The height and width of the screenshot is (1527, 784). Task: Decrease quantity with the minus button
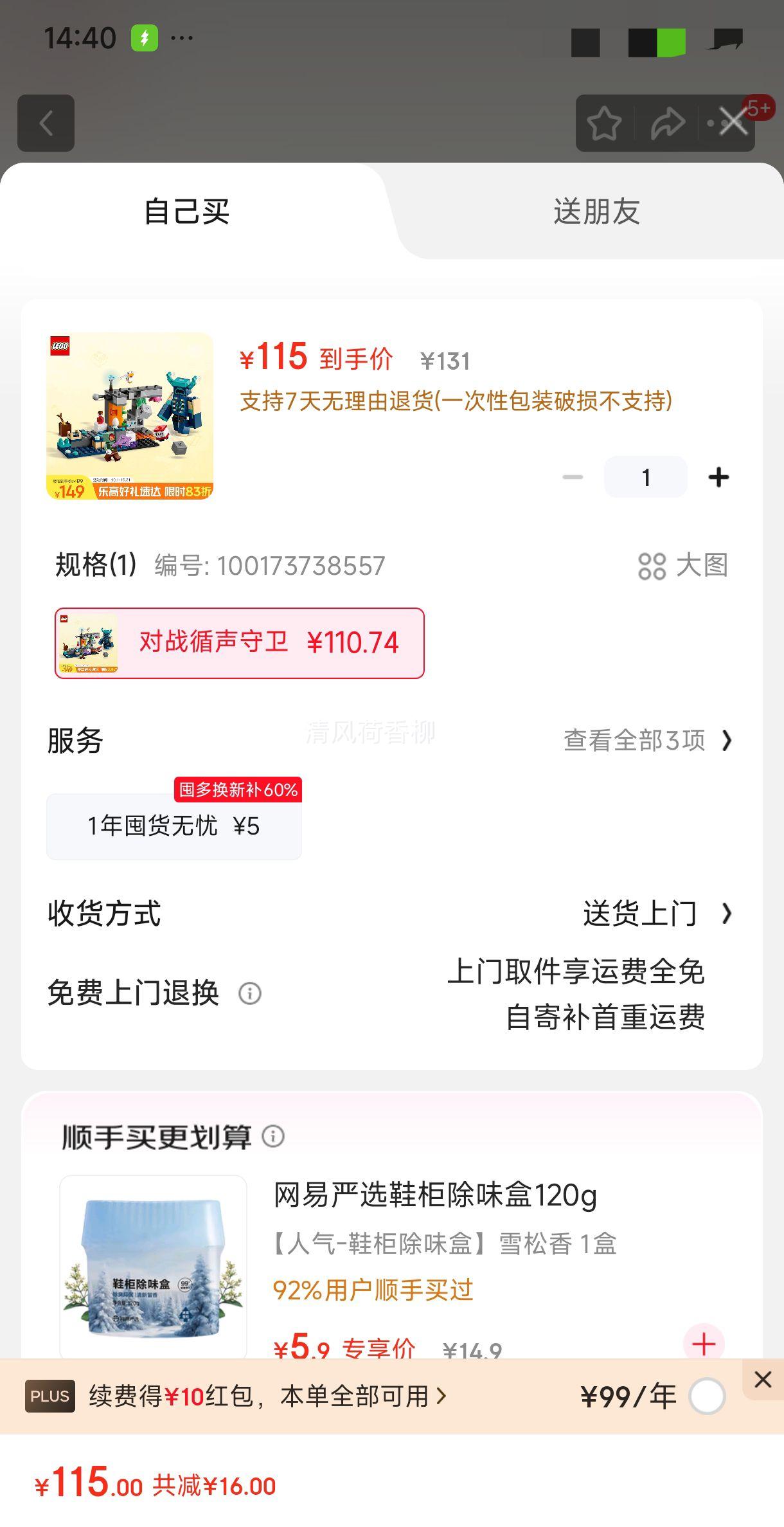[572, 477]
